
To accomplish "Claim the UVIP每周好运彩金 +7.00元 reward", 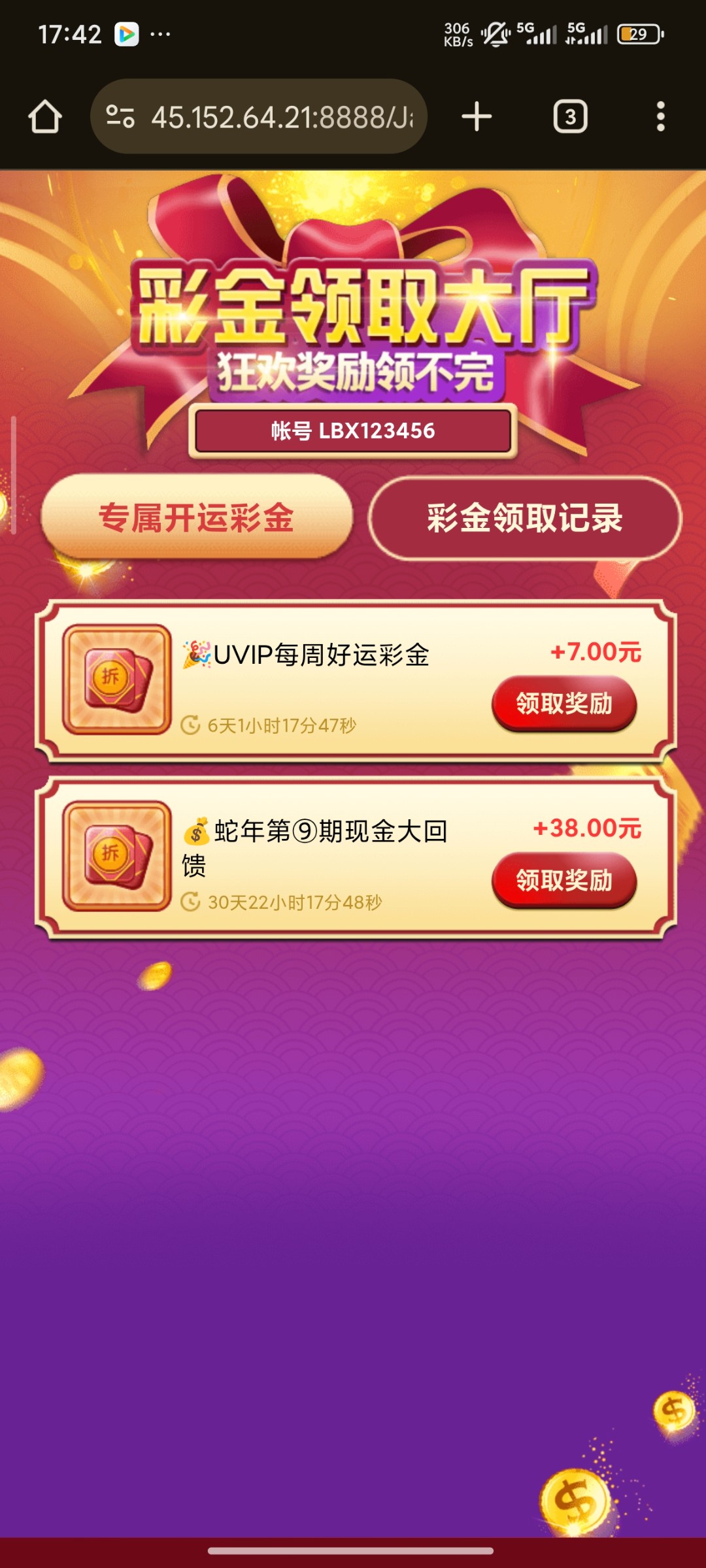I will tap(563, 704).
